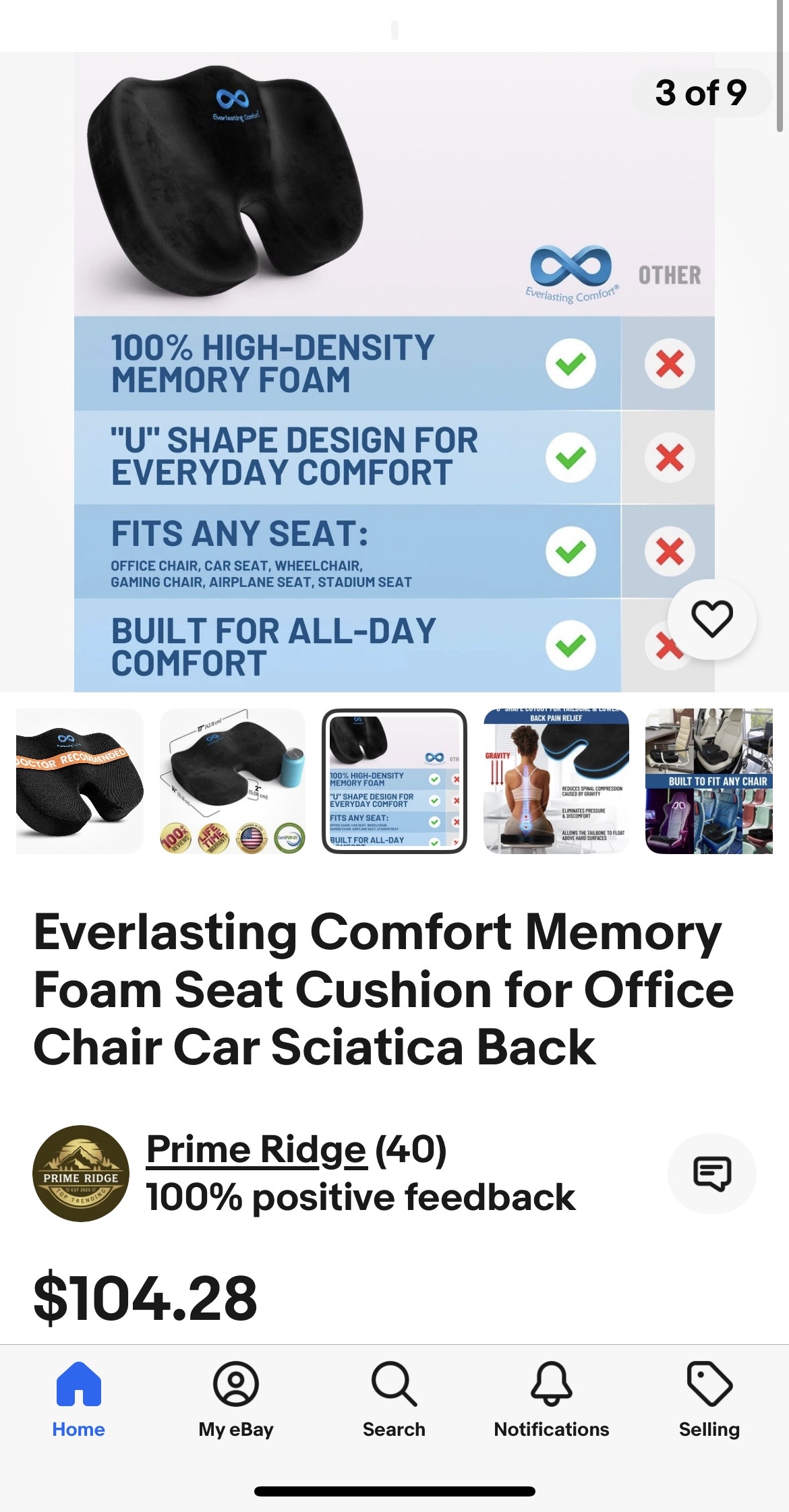Select the cushion dimensions thumbnail
This screenshot has width=789, height=1512.
(233, 781)
